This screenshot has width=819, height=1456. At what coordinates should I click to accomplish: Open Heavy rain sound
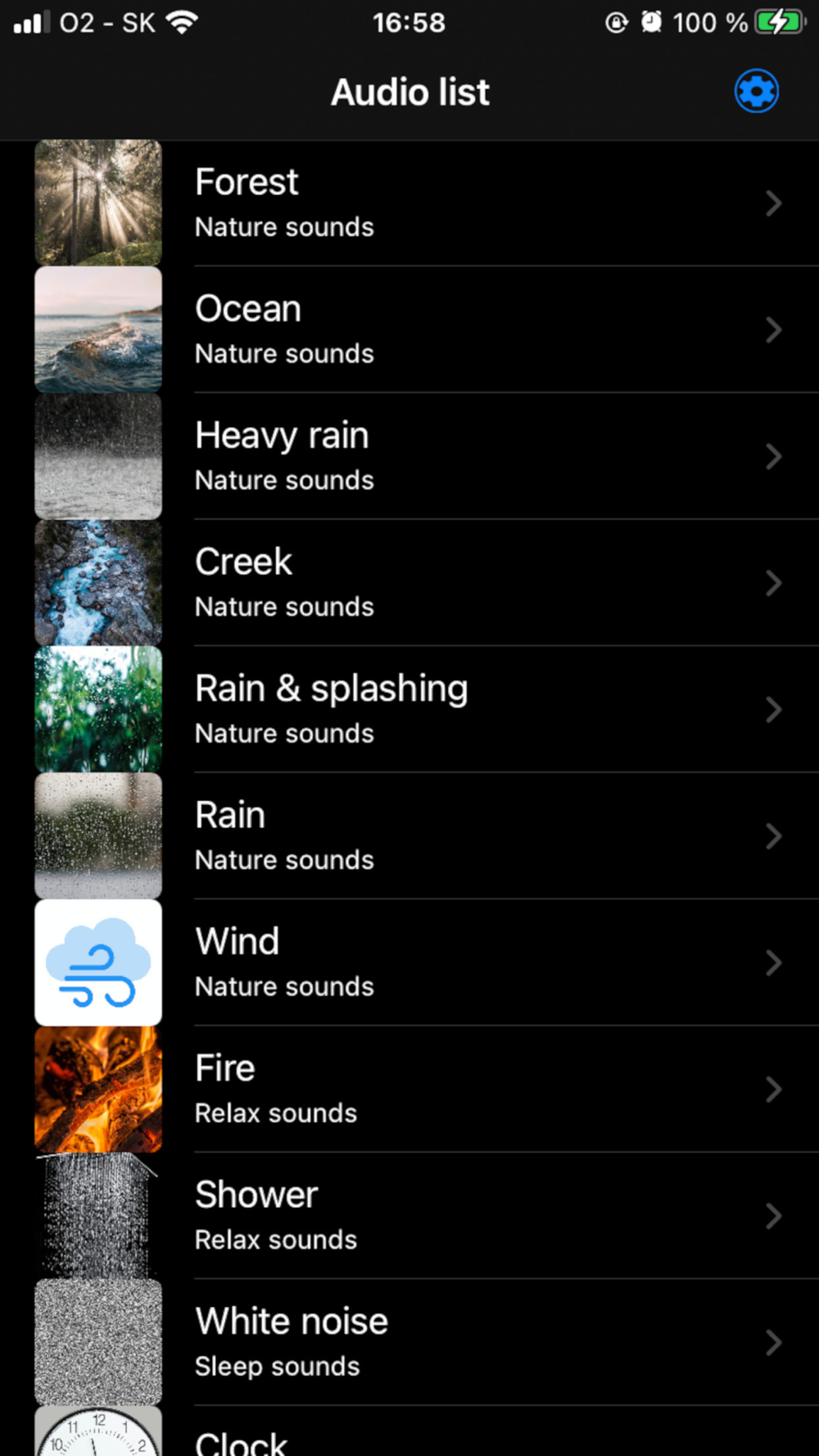tap(409, 456)
